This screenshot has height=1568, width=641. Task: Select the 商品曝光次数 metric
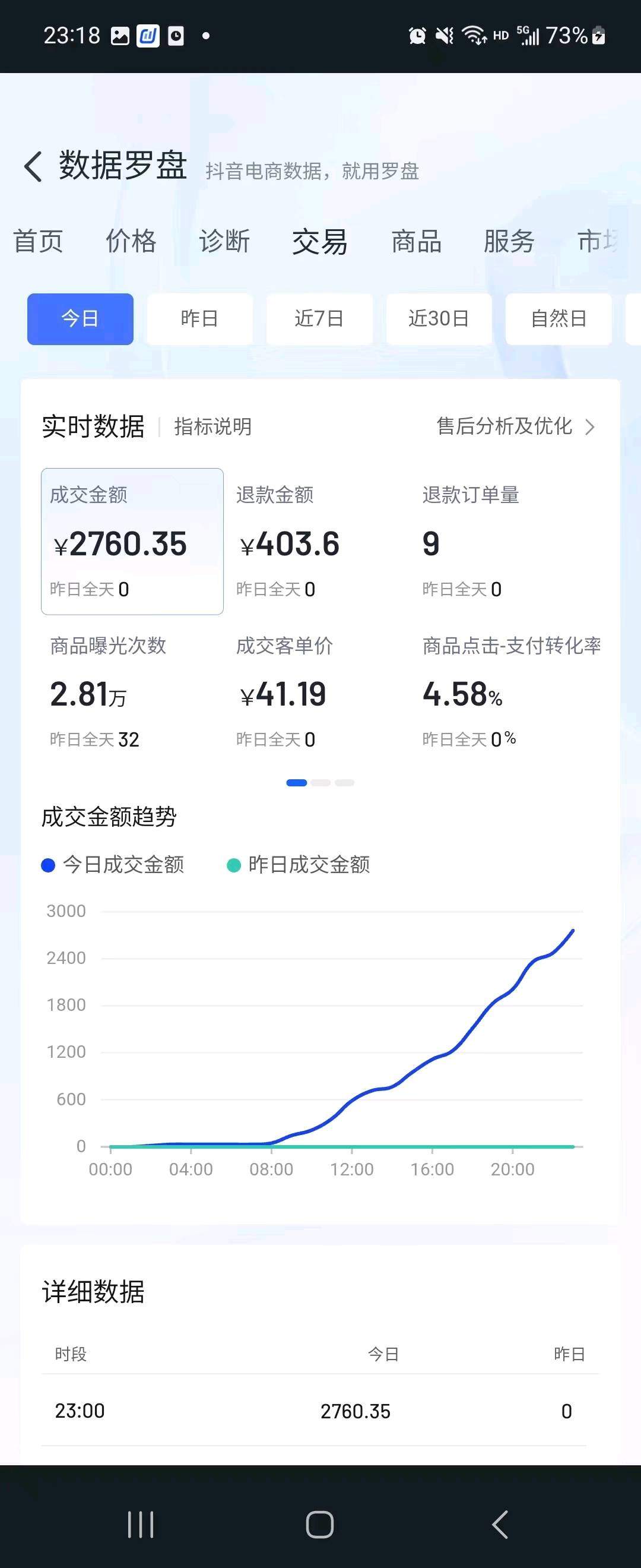click(x=107, y=692)
